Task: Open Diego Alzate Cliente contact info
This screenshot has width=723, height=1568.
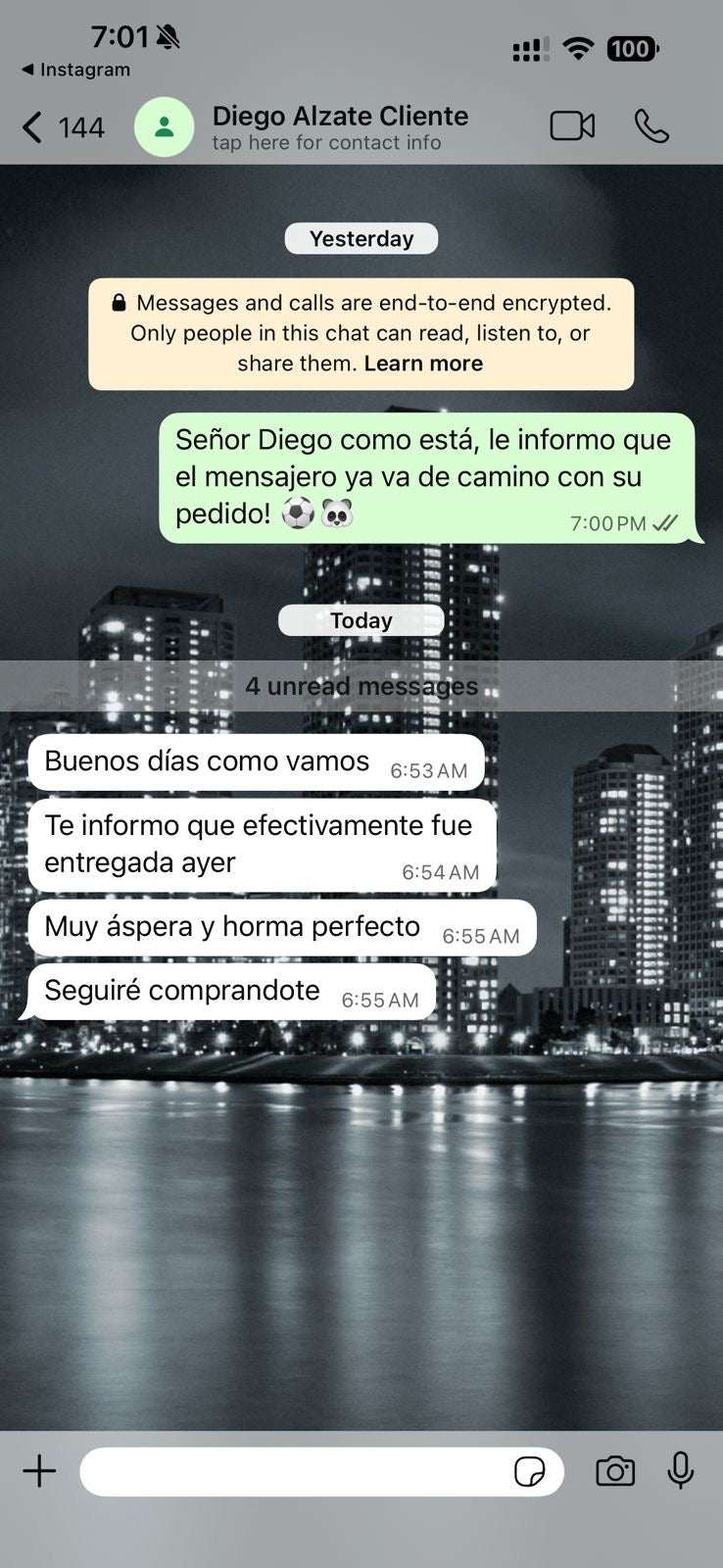Action: 339,127
